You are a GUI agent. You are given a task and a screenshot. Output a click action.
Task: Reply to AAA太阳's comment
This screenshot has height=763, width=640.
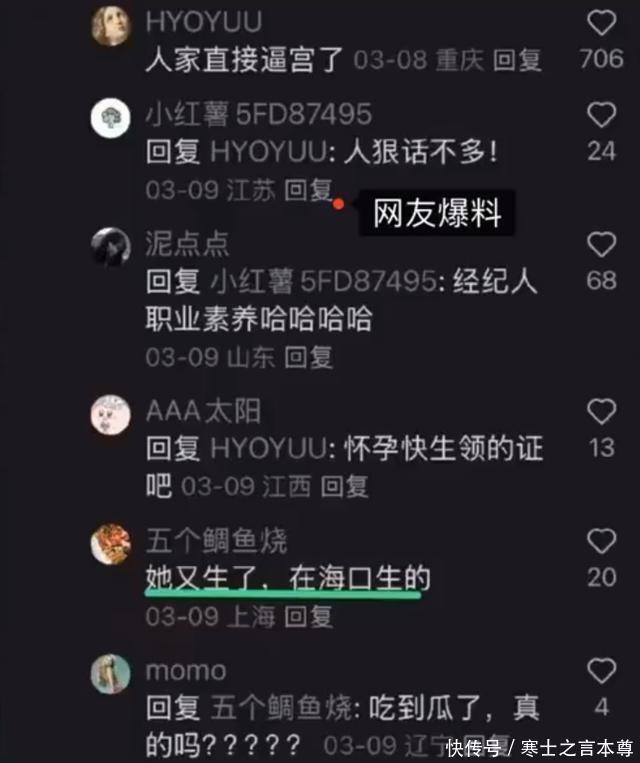point(344,487)
